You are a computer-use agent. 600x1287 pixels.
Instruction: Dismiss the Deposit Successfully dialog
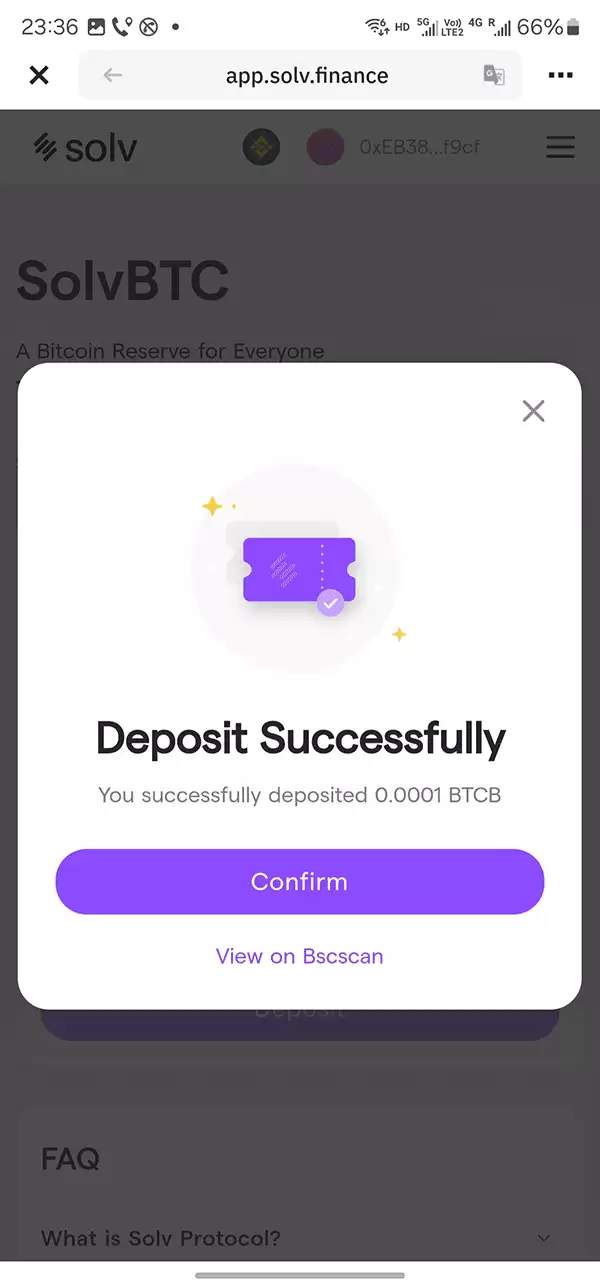coord(533,410)
